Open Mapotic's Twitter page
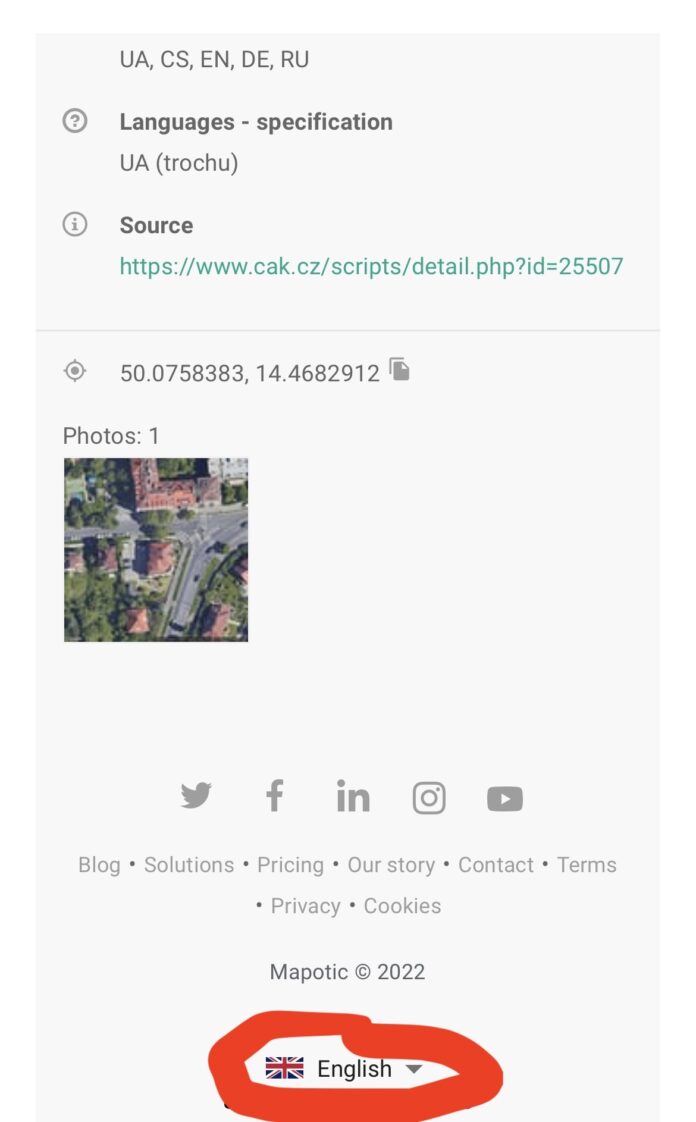696x1122 pixels. pos(196,796)
